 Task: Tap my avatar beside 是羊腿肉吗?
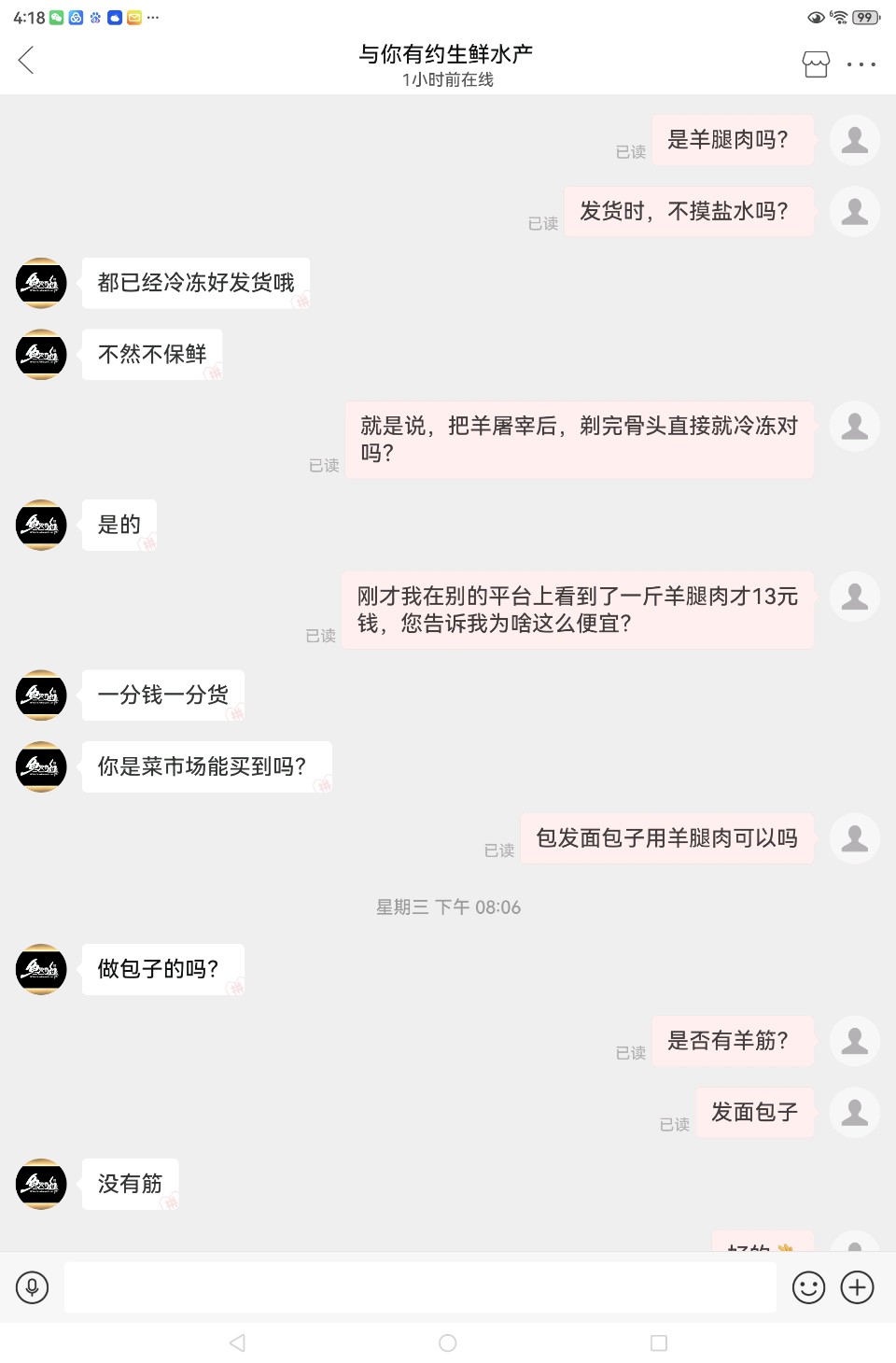pos(854,140)
